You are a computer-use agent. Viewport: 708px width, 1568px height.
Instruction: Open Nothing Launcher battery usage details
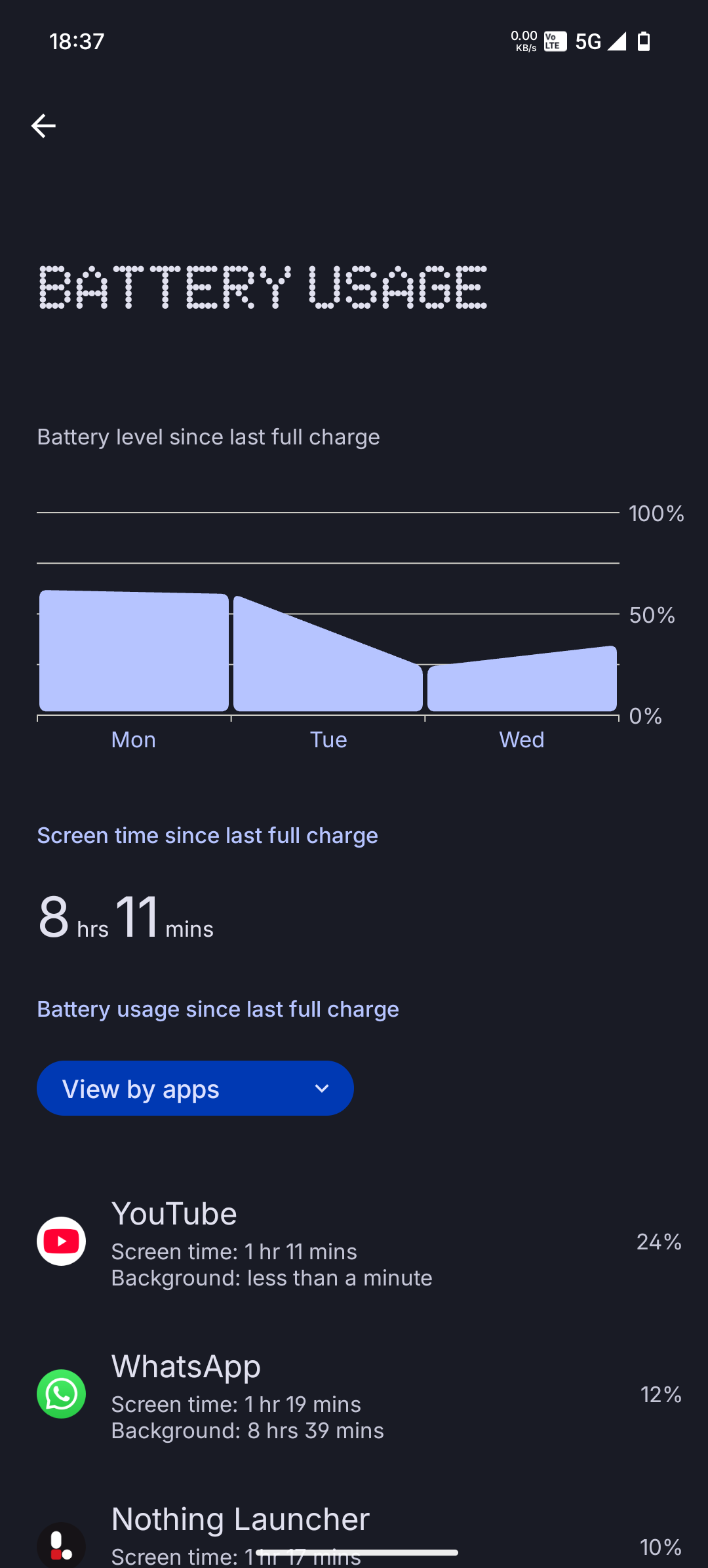click(x=354, y=1534)
